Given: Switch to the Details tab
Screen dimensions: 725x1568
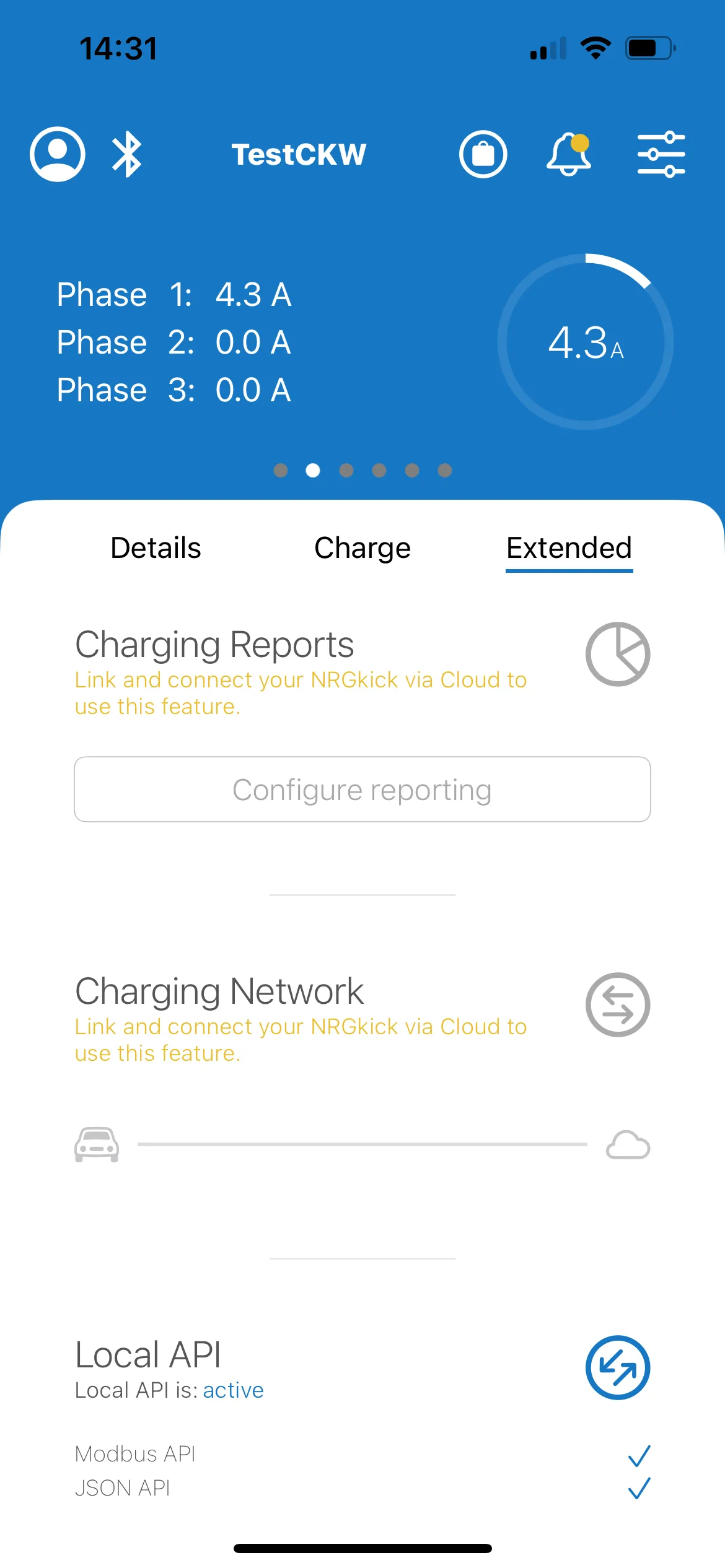Looking at the screenshot, I should pos(156,548).
